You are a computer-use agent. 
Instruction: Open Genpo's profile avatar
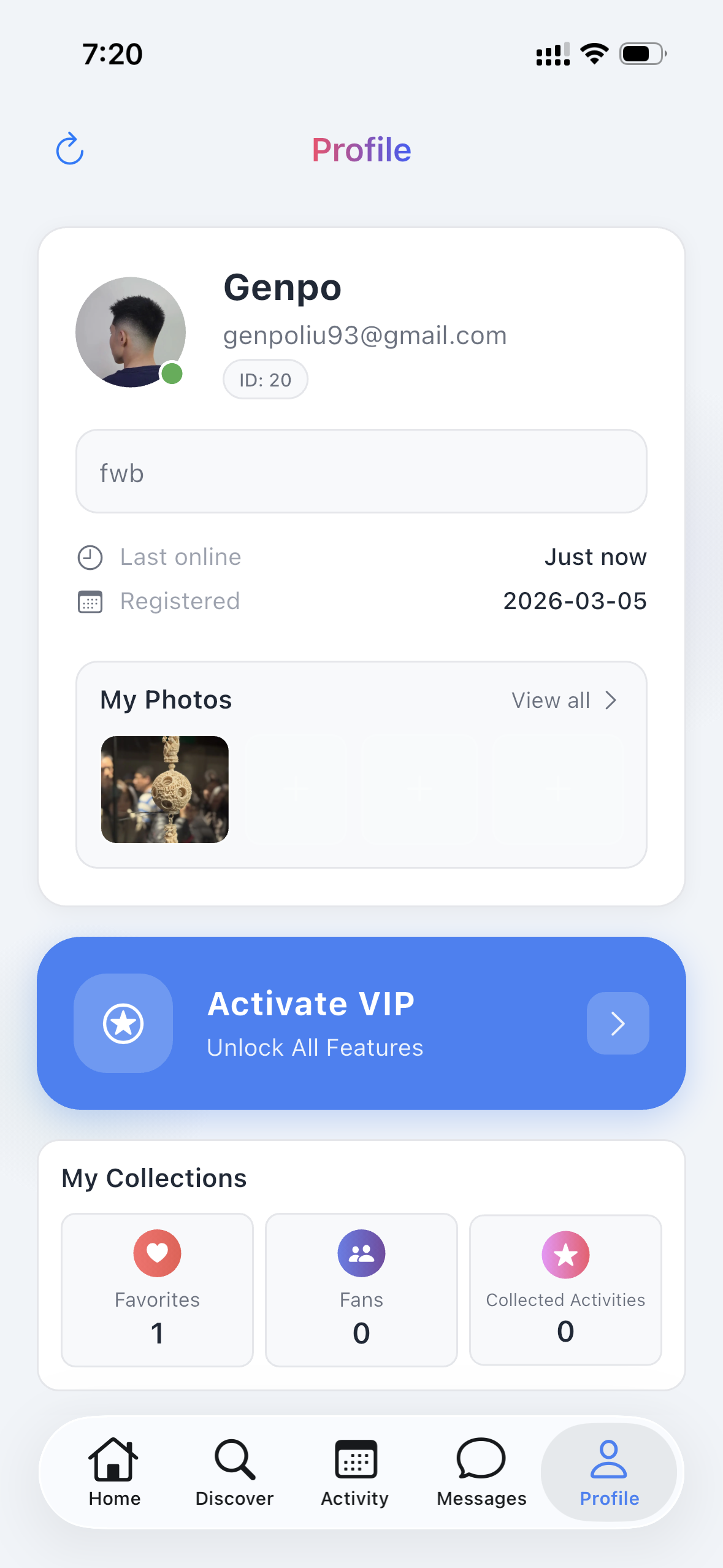(131, 332)
